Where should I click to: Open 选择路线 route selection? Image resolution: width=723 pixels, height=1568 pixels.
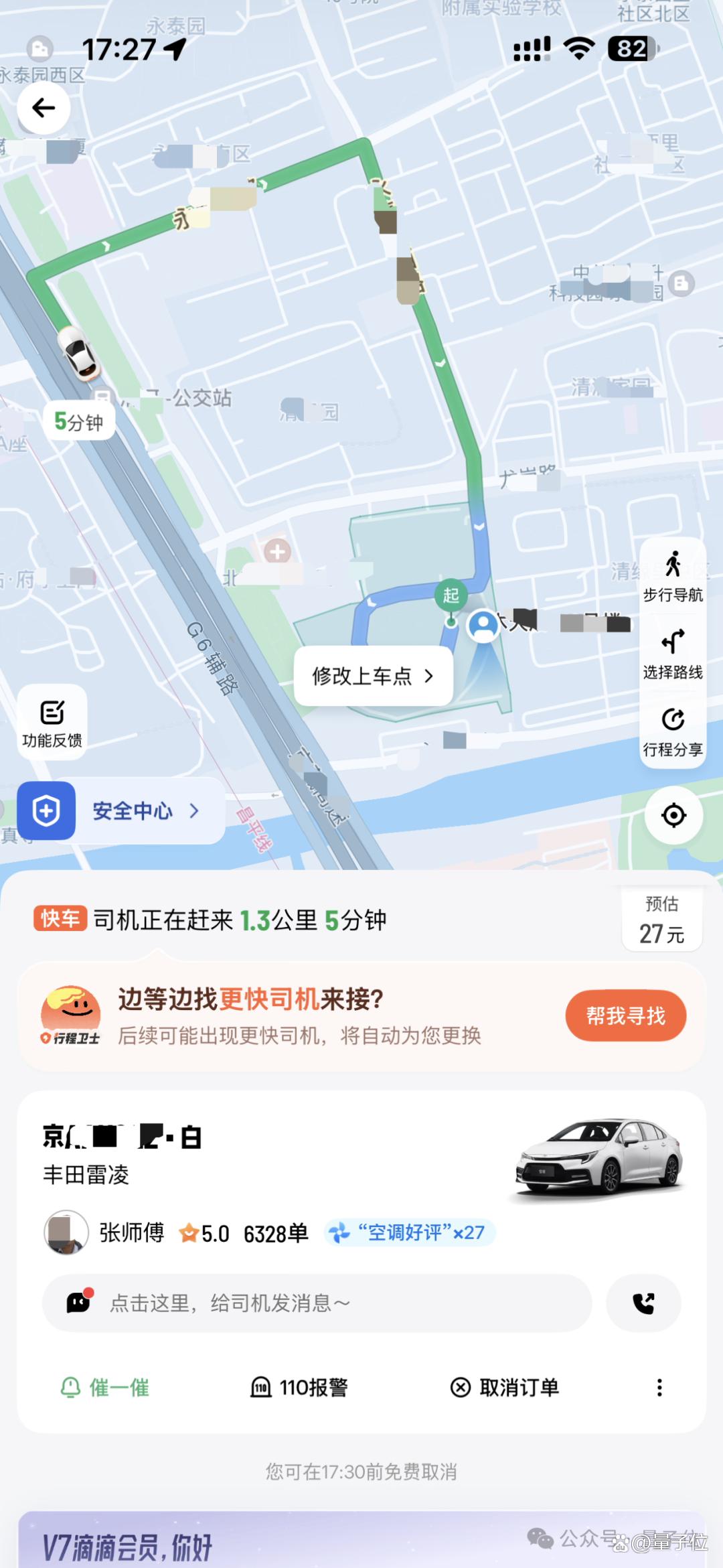click(x=673, y=654)
